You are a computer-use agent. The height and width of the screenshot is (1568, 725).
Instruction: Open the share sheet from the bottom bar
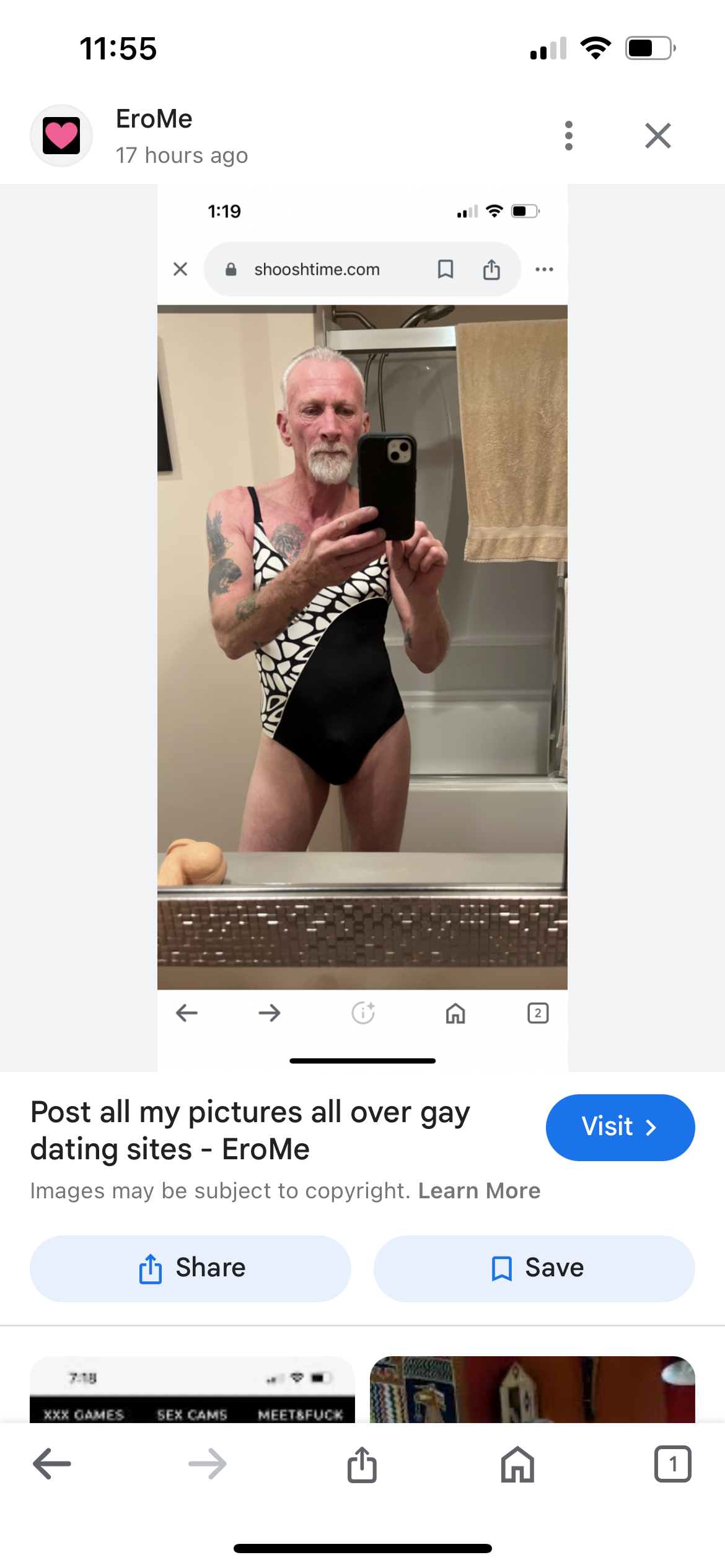(362, 1464)
